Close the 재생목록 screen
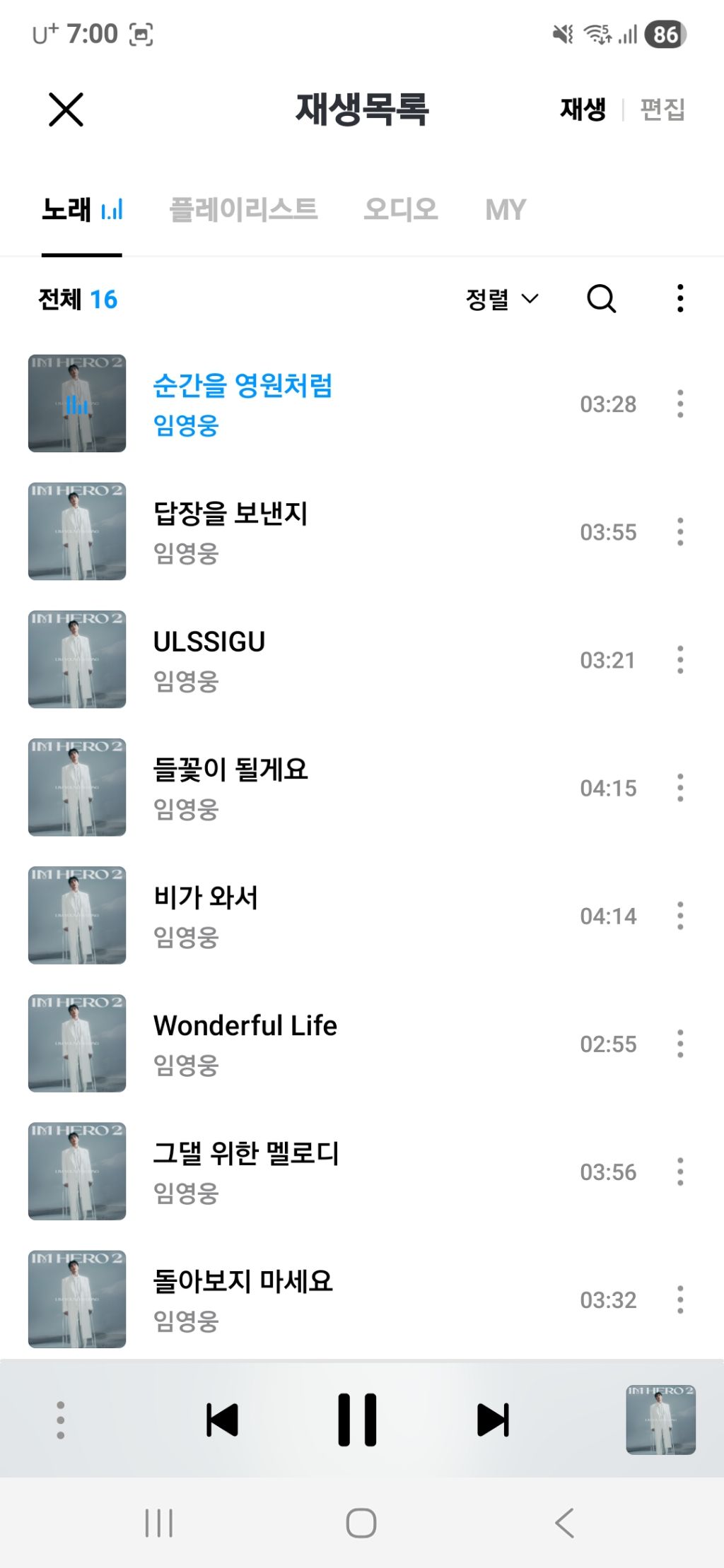Image resolution: width=724 pixels, height=1568 pixels. click(66, 110)
